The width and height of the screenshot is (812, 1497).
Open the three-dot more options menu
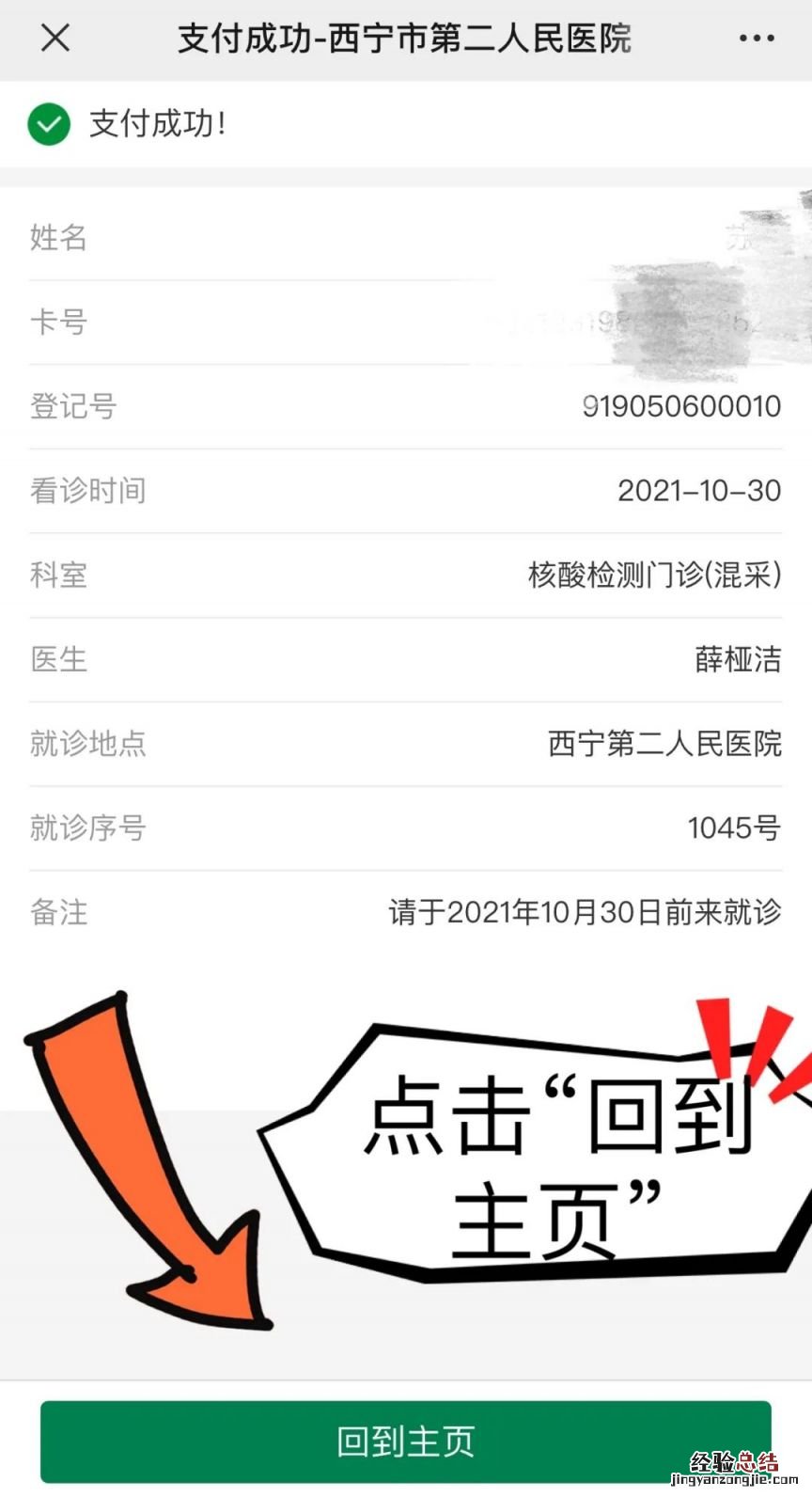point(757,39)
